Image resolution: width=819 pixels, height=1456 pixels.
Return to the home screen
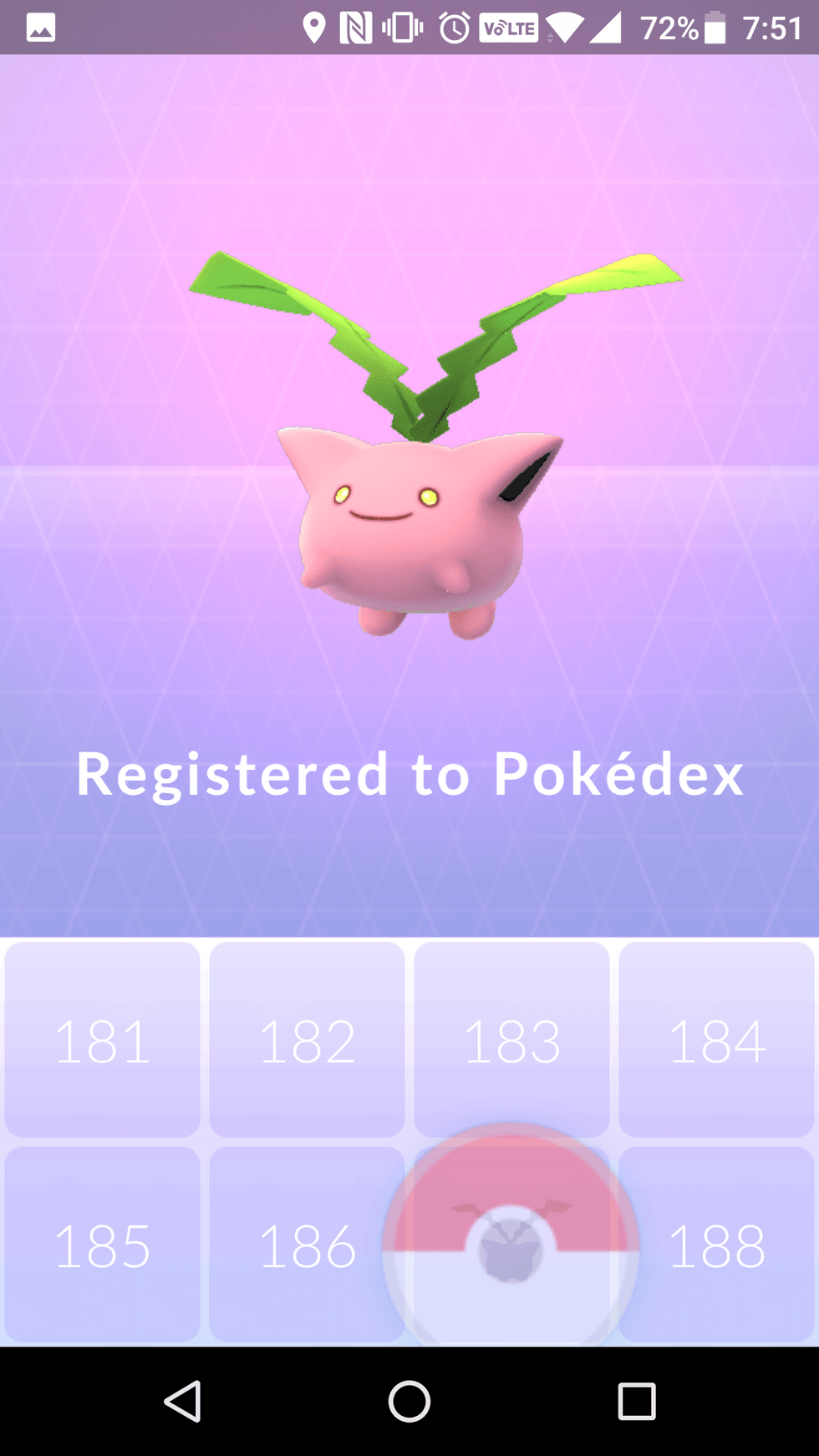click(x=409, y=1401)
